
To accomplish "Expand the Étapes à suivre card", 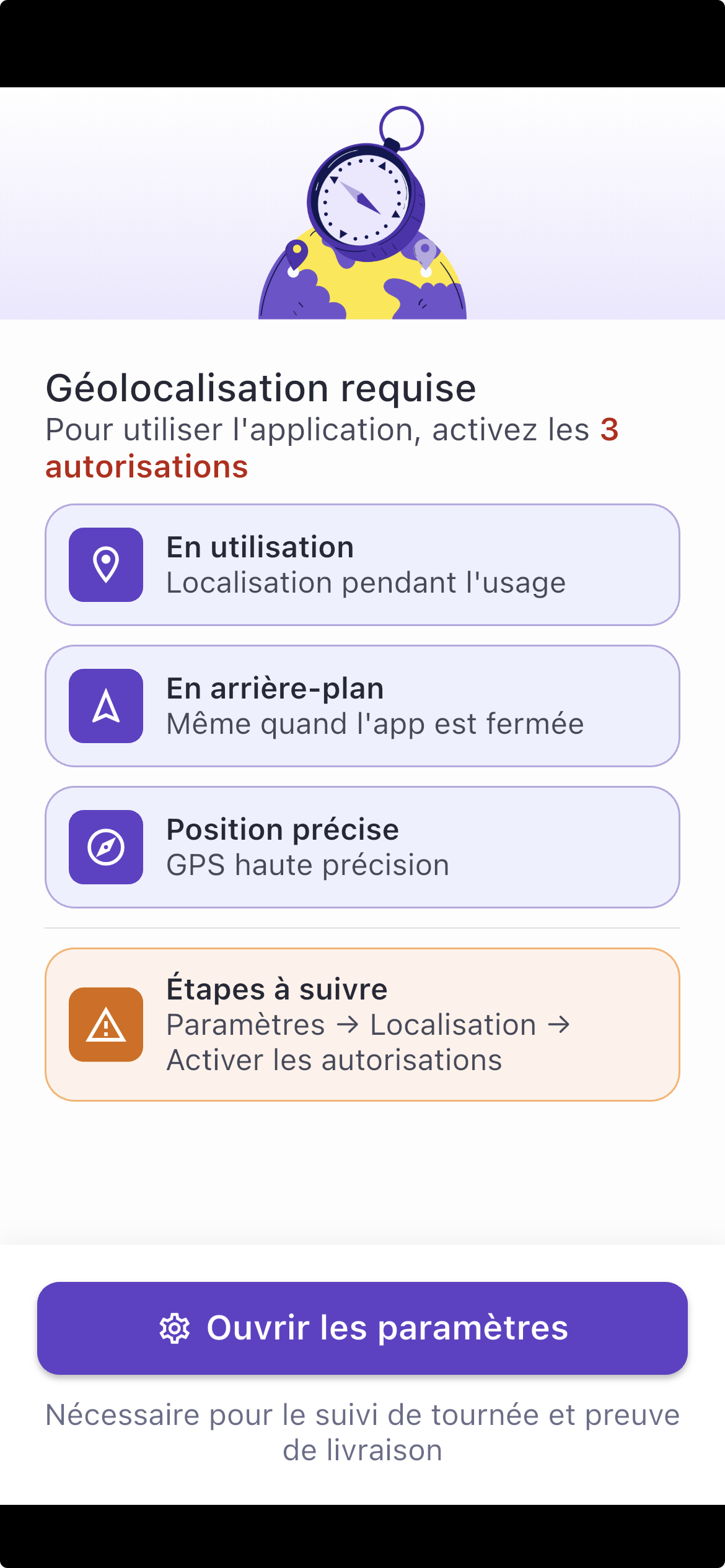I will pos(362,1024).
